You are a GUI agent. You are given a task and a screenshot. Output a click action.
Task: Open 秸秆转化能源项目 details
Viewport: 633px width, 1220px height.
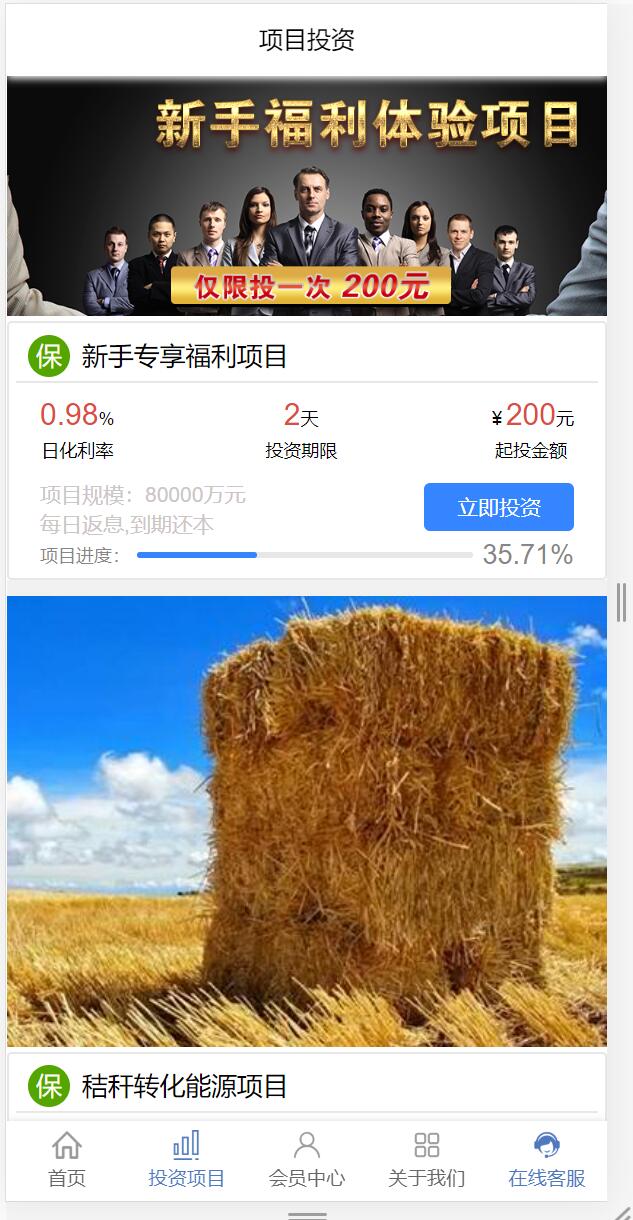click(x=184, y=1086)
